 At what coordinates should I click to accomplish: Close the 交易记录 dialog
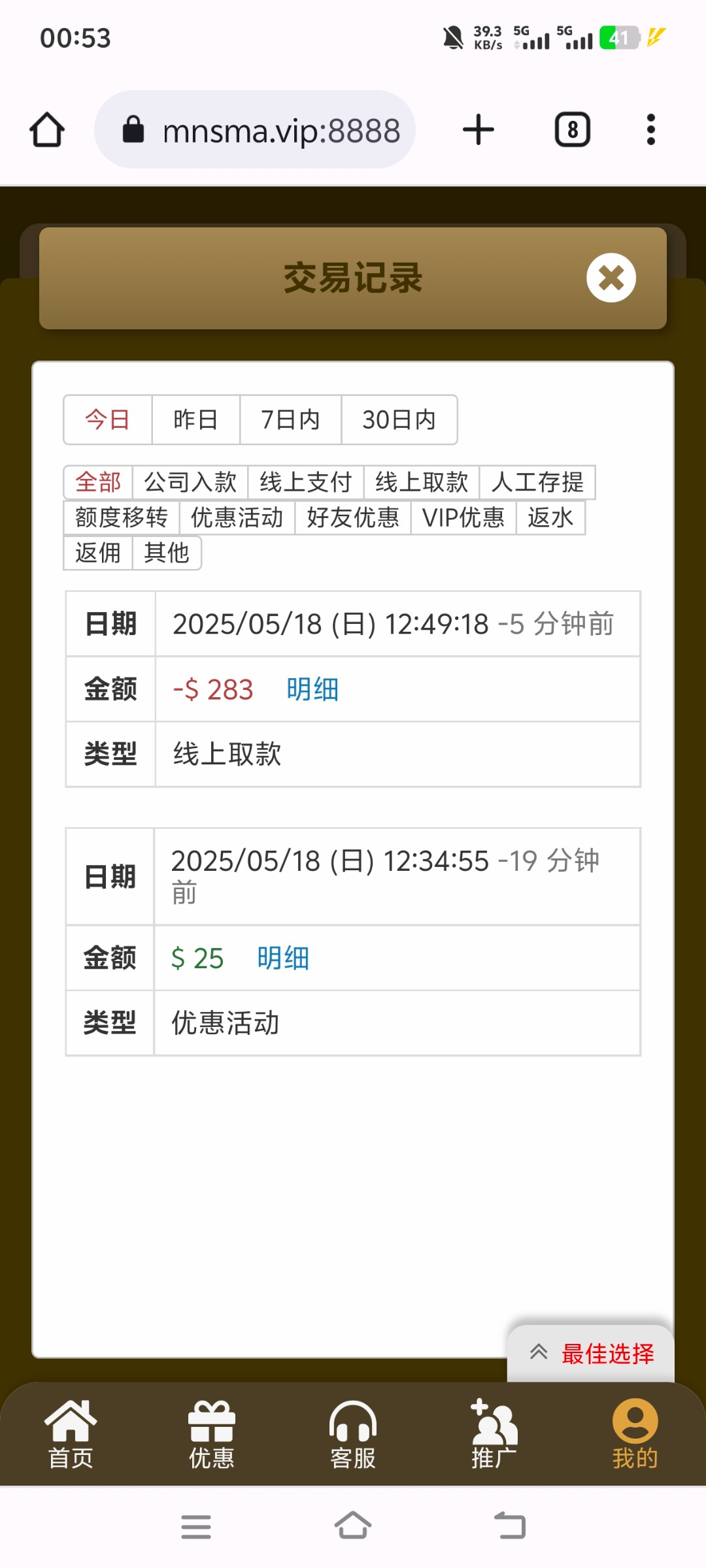click(x=611, y=278)
